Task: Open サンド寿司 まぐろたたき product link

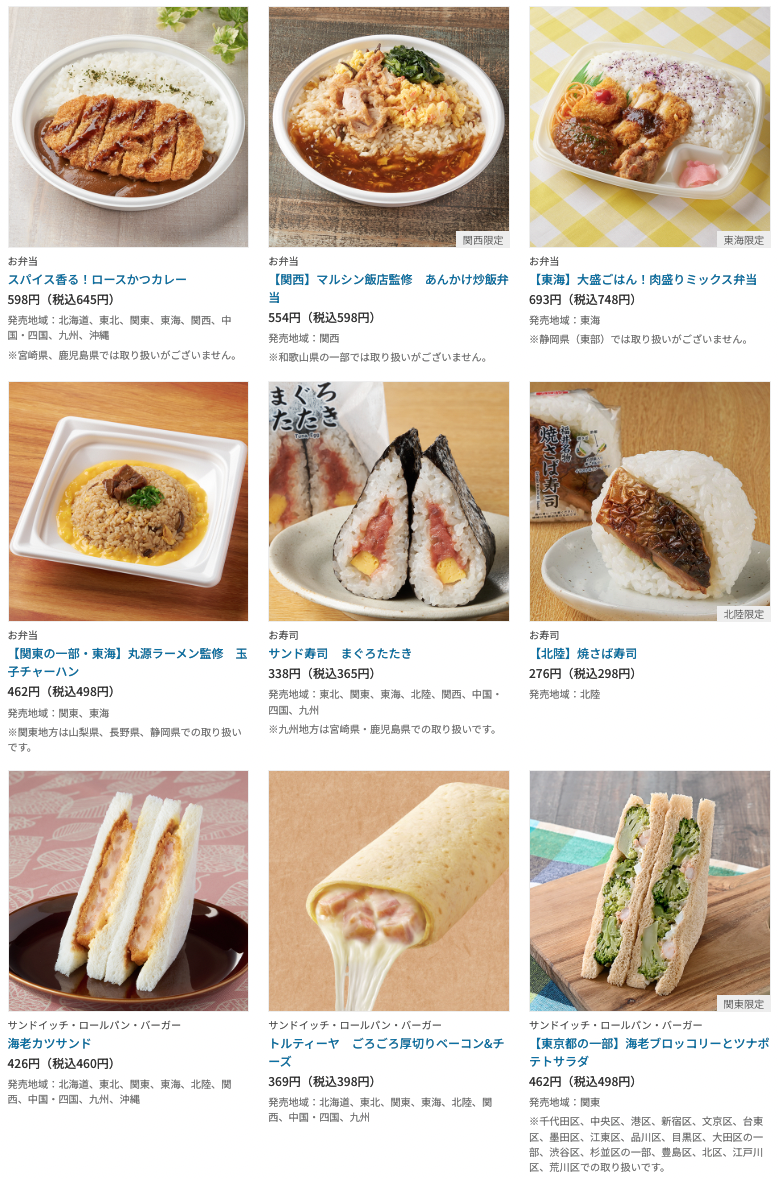Action: tap(339, 653)
